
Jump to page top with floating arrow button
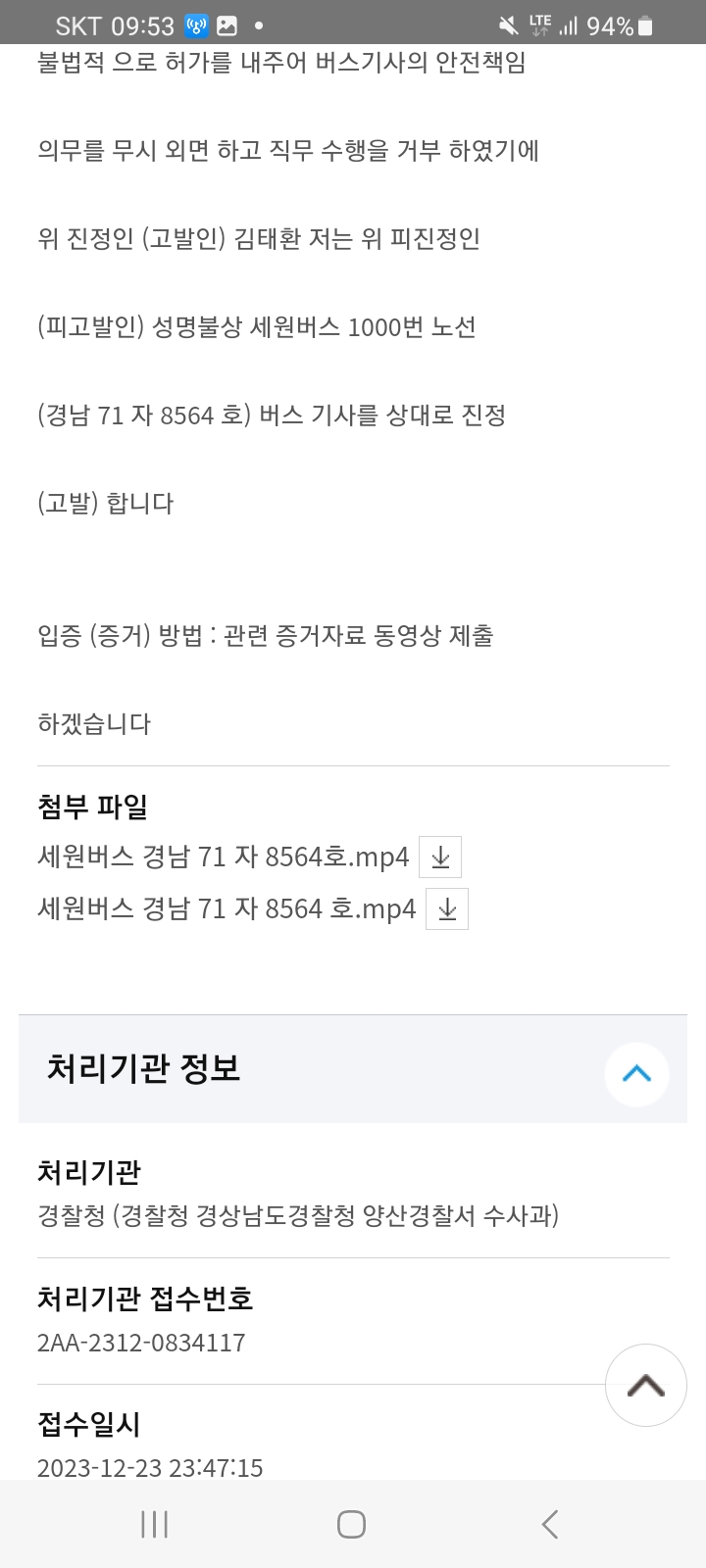click(x=645, y=1385)
